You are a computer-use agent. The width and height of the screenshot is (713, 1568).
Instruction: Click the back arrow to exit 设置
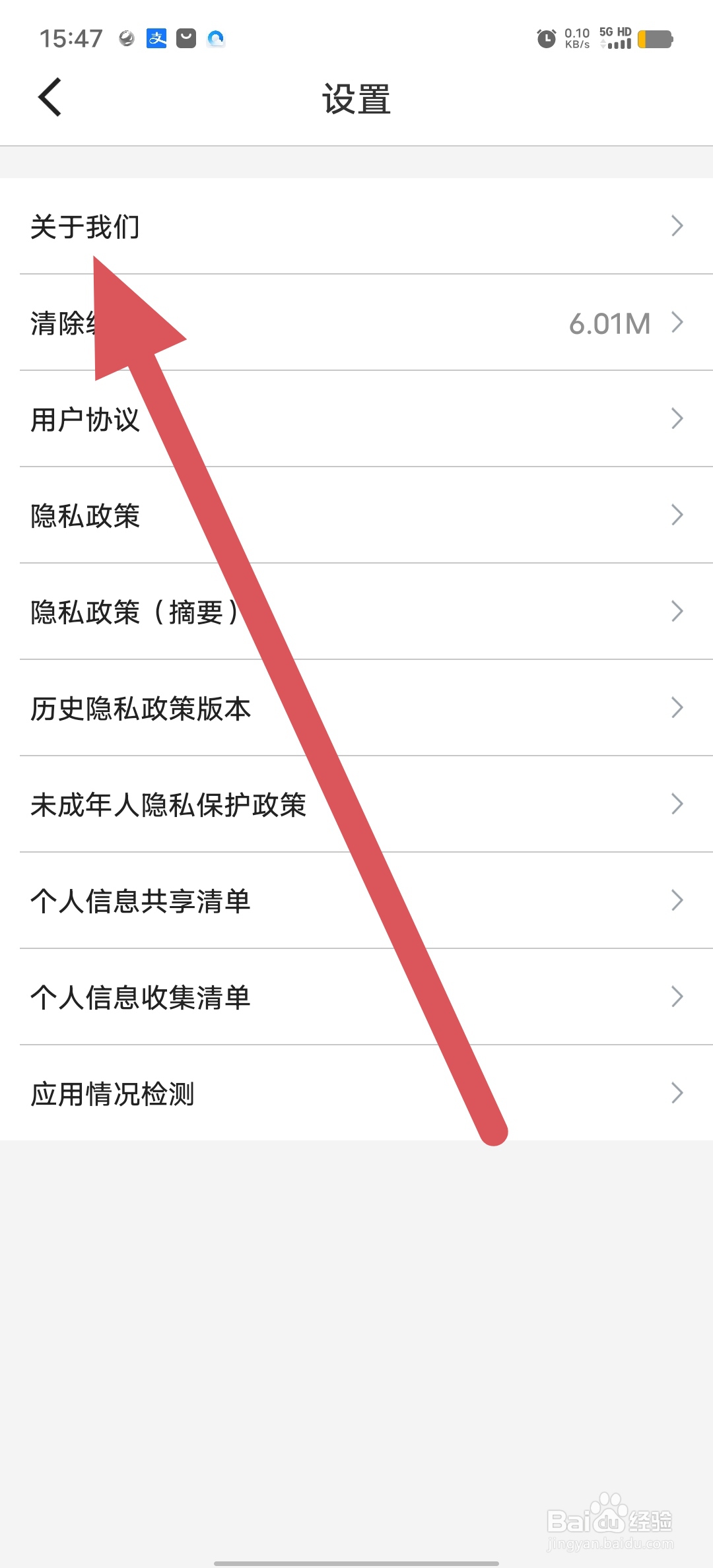(x=50, y=98)
